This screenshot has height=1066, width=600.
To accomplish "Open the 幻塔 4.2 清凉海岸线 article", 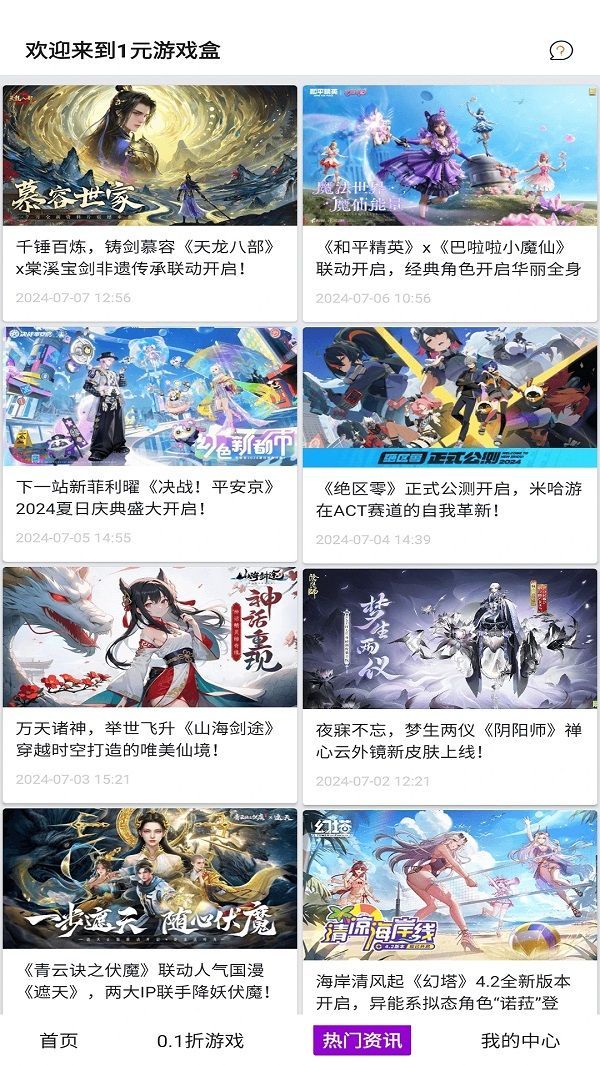I will (450, 910).
